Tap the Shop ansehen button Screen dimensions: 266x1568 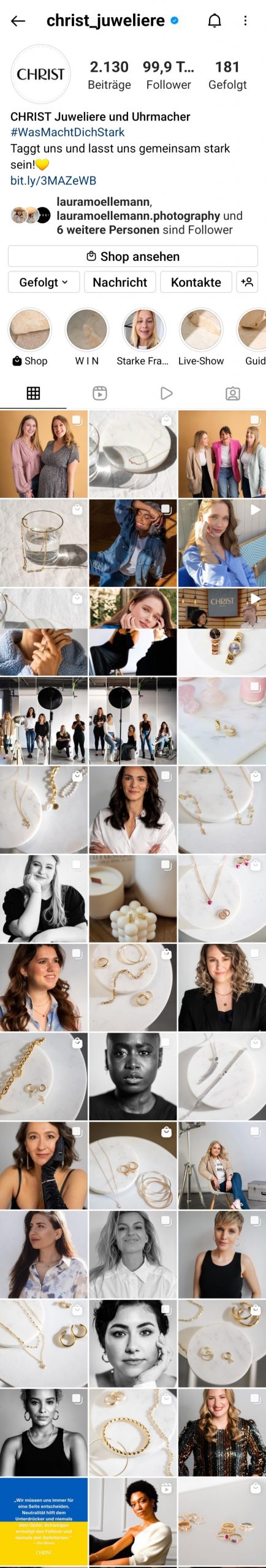point(133,257)
